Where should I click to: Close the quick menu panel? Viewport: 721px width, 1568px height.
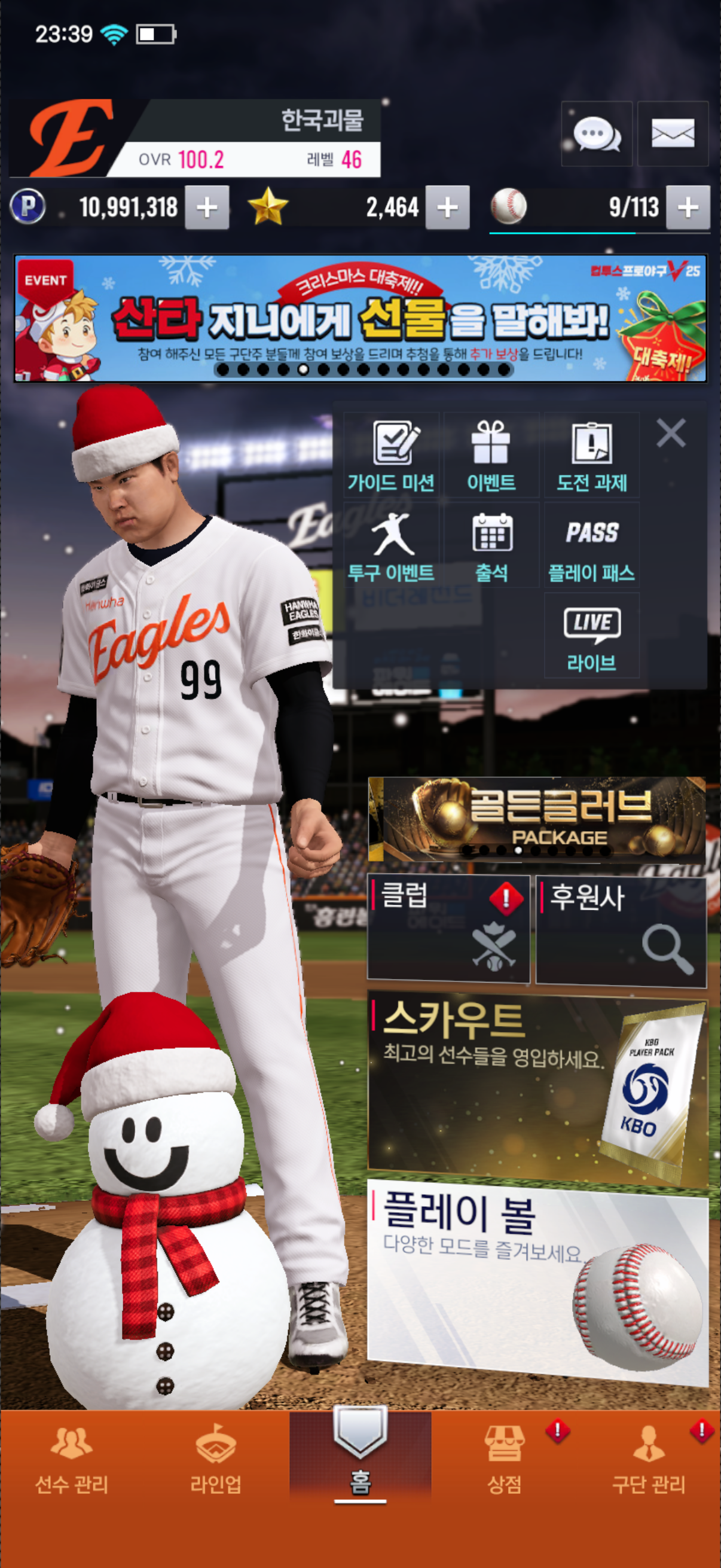click(x=671, y=433)
